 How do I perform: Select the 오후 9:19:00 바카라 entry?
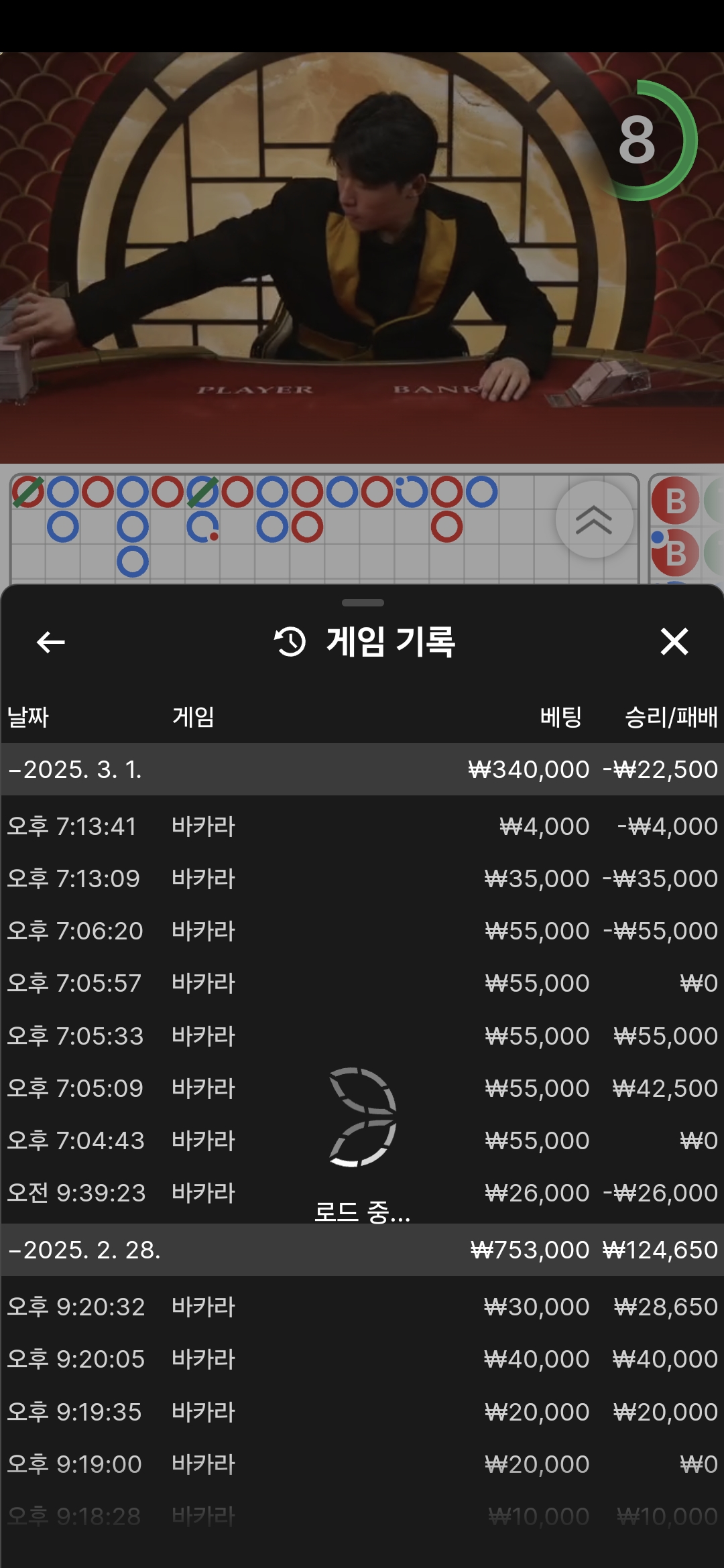click(x=362, y=1464)
